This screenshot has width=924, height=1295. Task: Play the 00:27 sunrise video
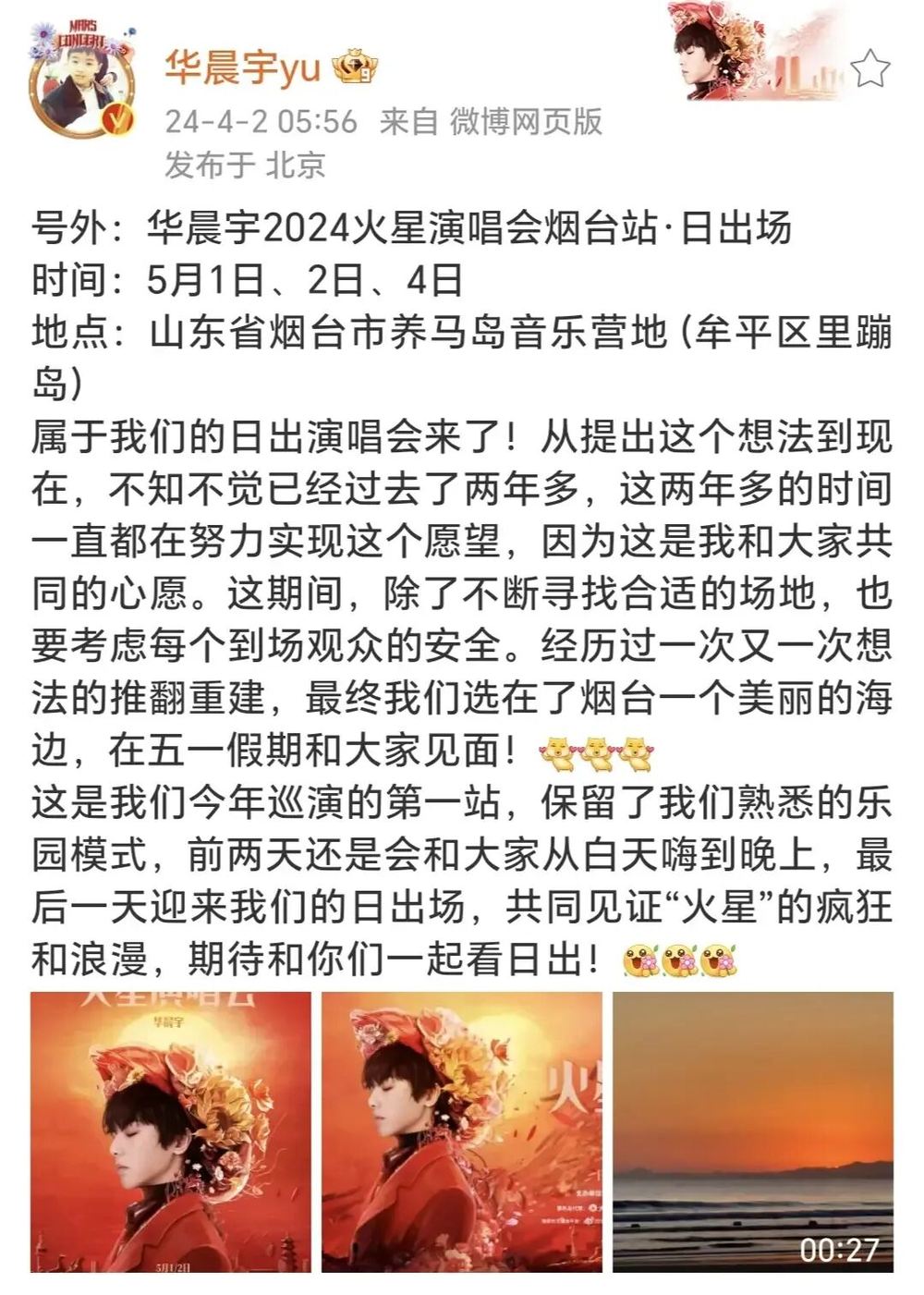[x=752, y=1131]
